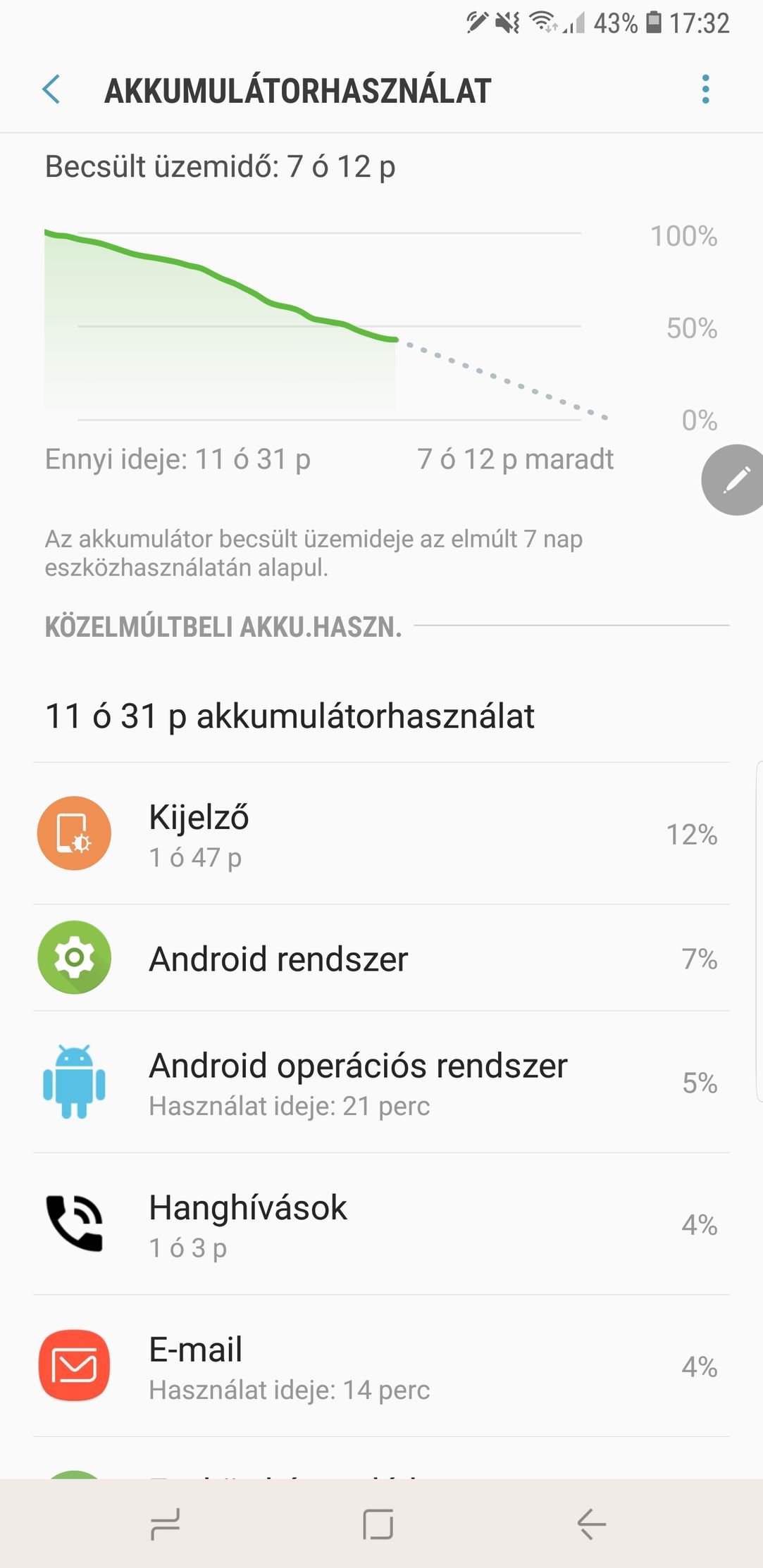Open Hanghívások battery usage
This screenshot has width=763, height=1568.
click(x=380, y=1225)
